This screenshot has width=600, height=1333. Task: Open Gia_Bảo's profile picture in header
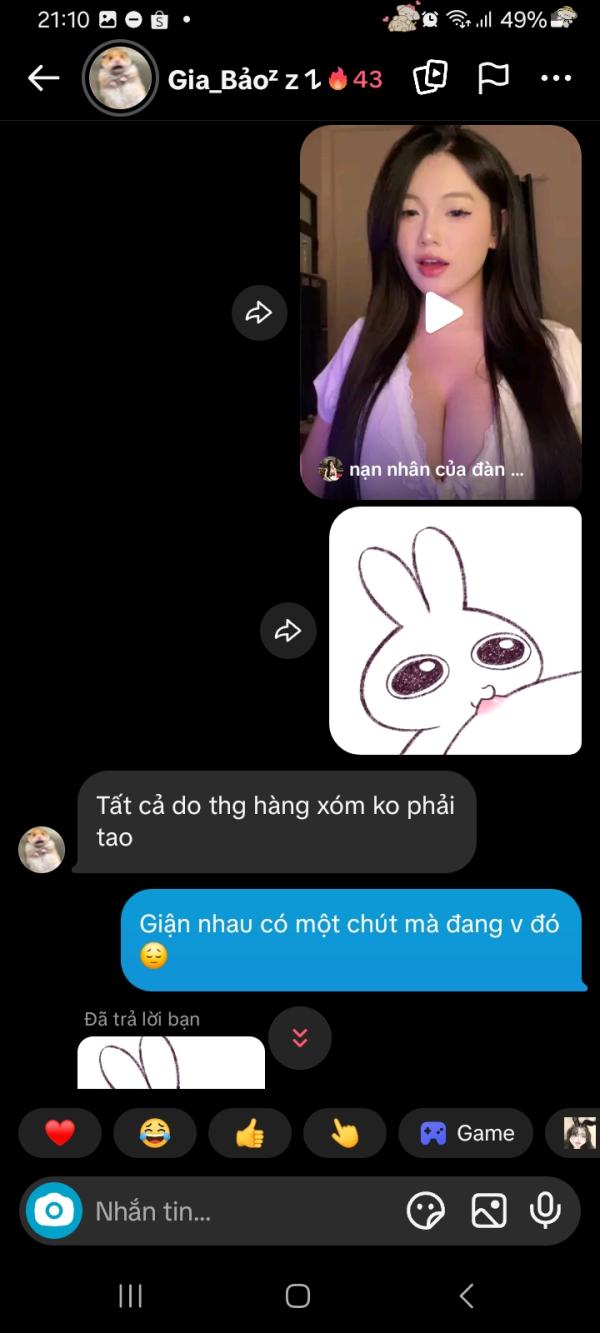pos(120,78)
